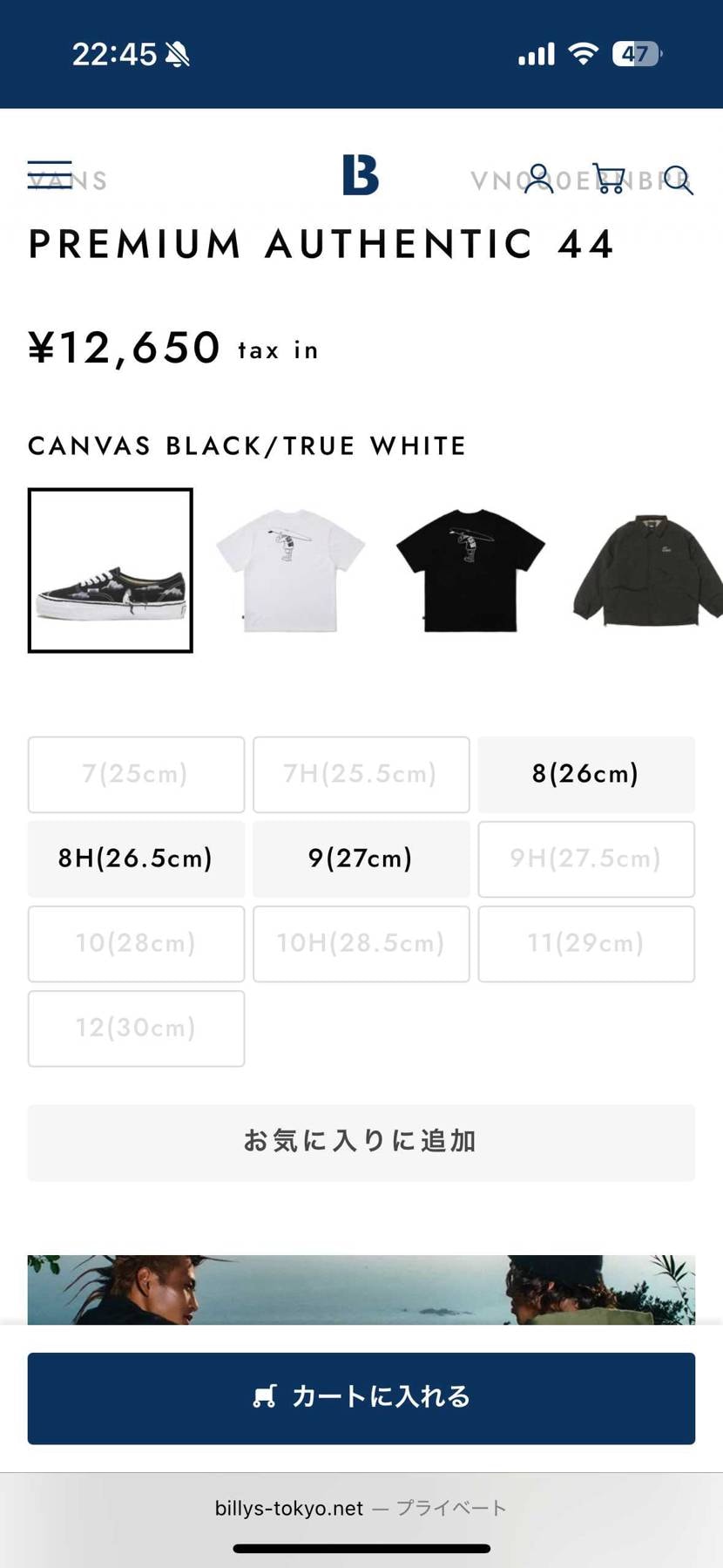The image size is (723, 1568).
Task: Select the black sneaker thumbnail
Action: [111, 571]
